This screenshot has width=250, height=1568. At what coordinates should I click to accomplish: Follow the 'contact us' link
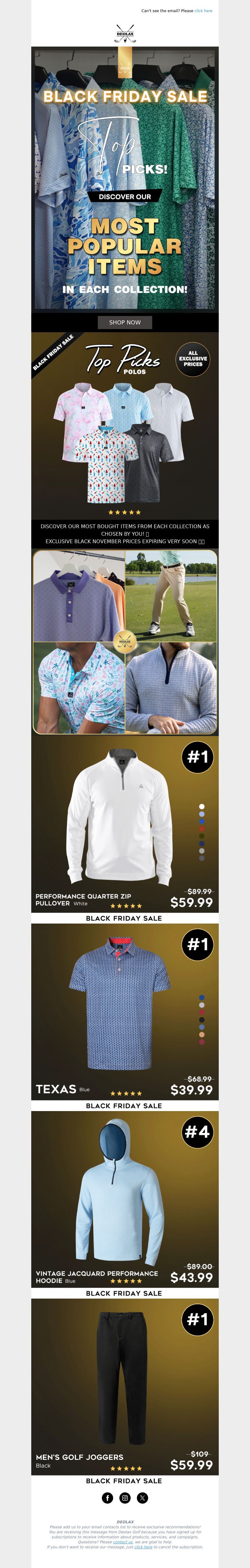tap(123, 1542)
